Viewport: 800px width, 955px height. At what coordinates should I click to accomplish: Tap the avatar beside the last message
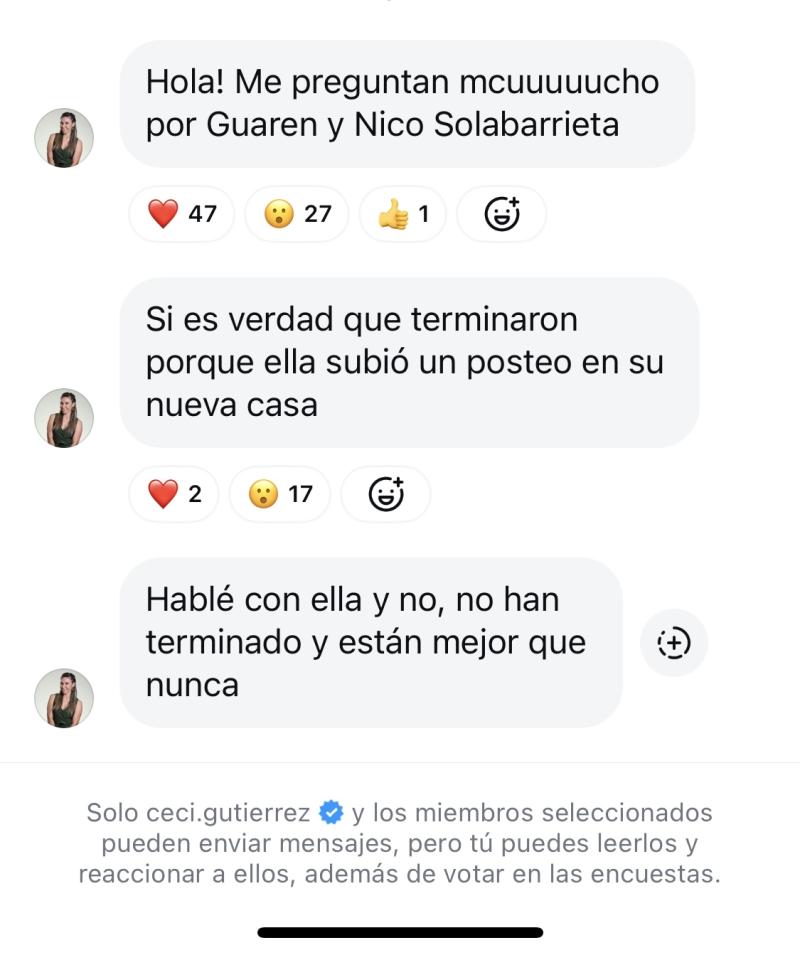coord(64,699)
